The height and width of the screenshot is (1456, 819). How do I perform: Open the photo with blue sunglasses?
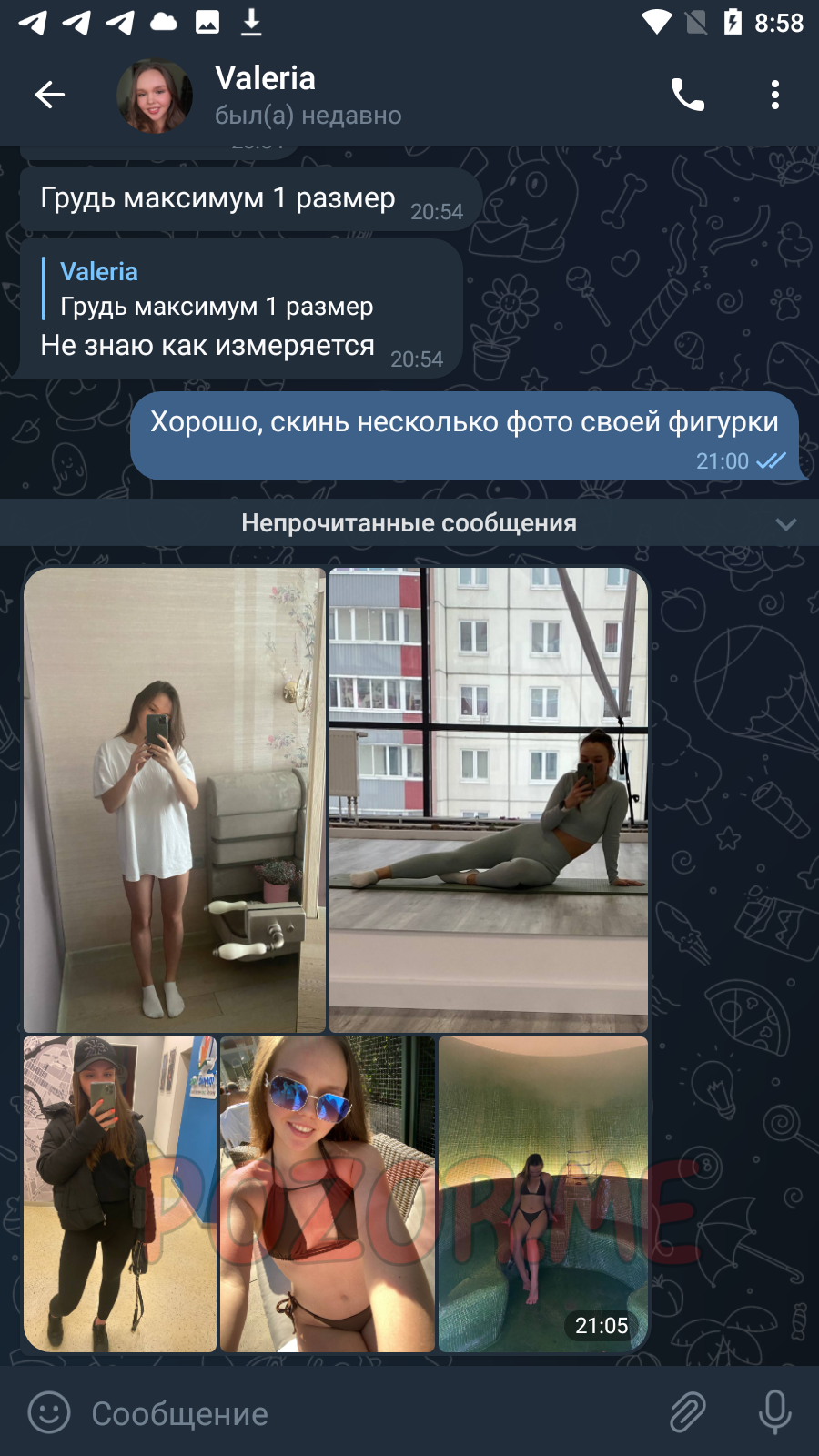point(328,1194)
